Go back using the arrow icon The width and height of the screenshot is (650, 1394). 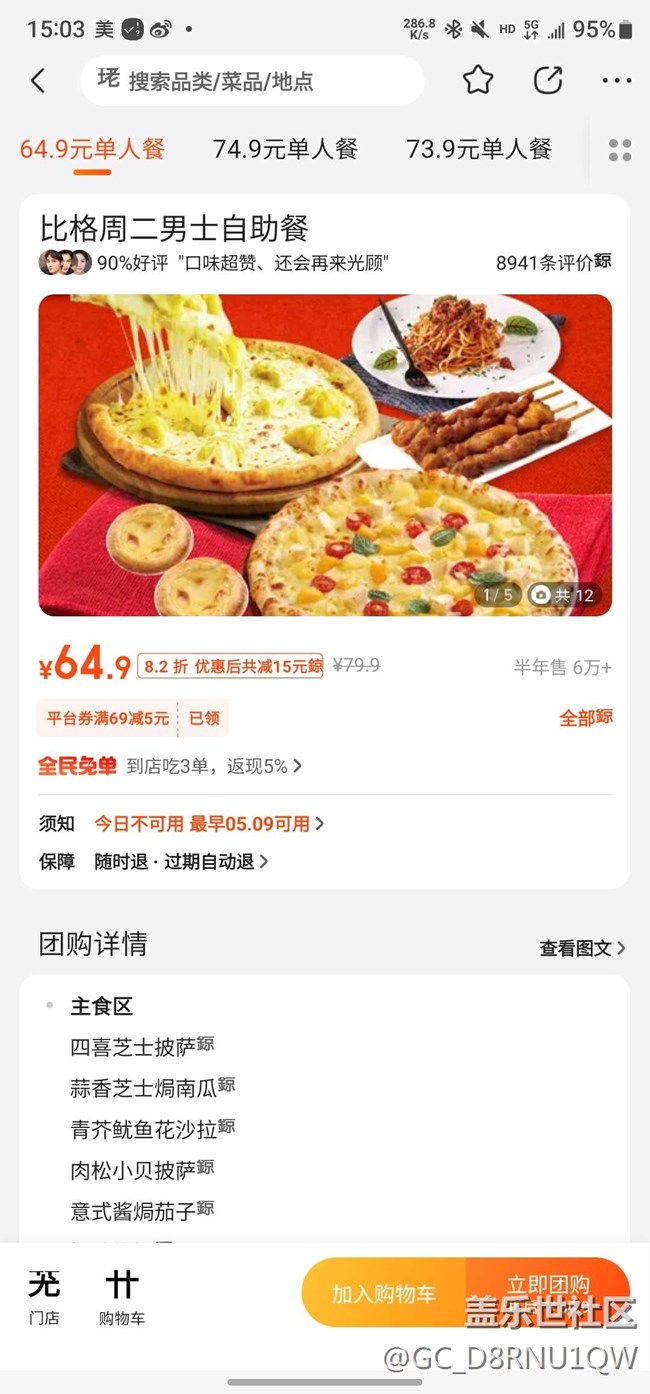[x=38, y=81]
